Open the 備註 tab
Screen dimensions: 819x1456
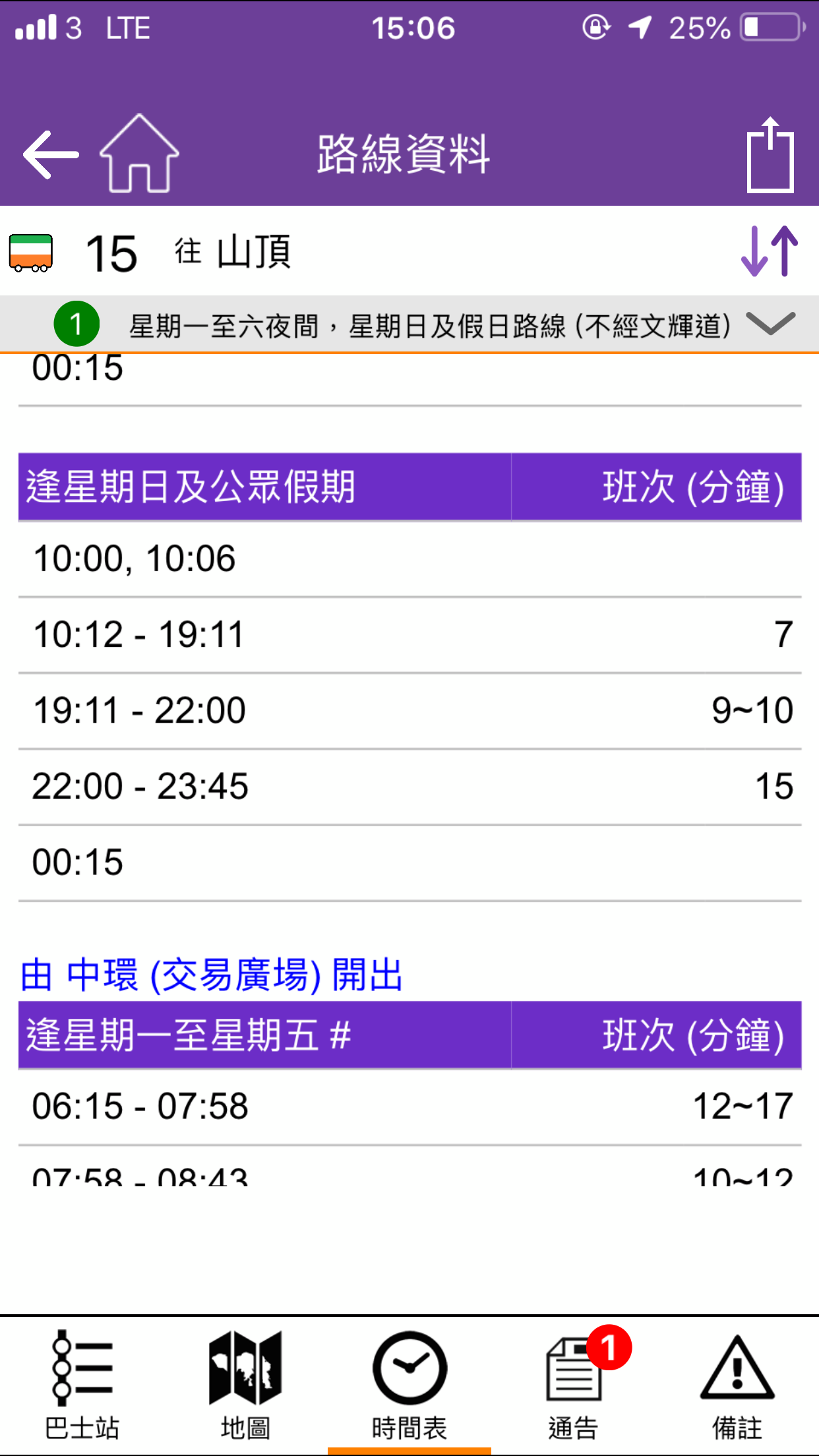(737, 1385)
